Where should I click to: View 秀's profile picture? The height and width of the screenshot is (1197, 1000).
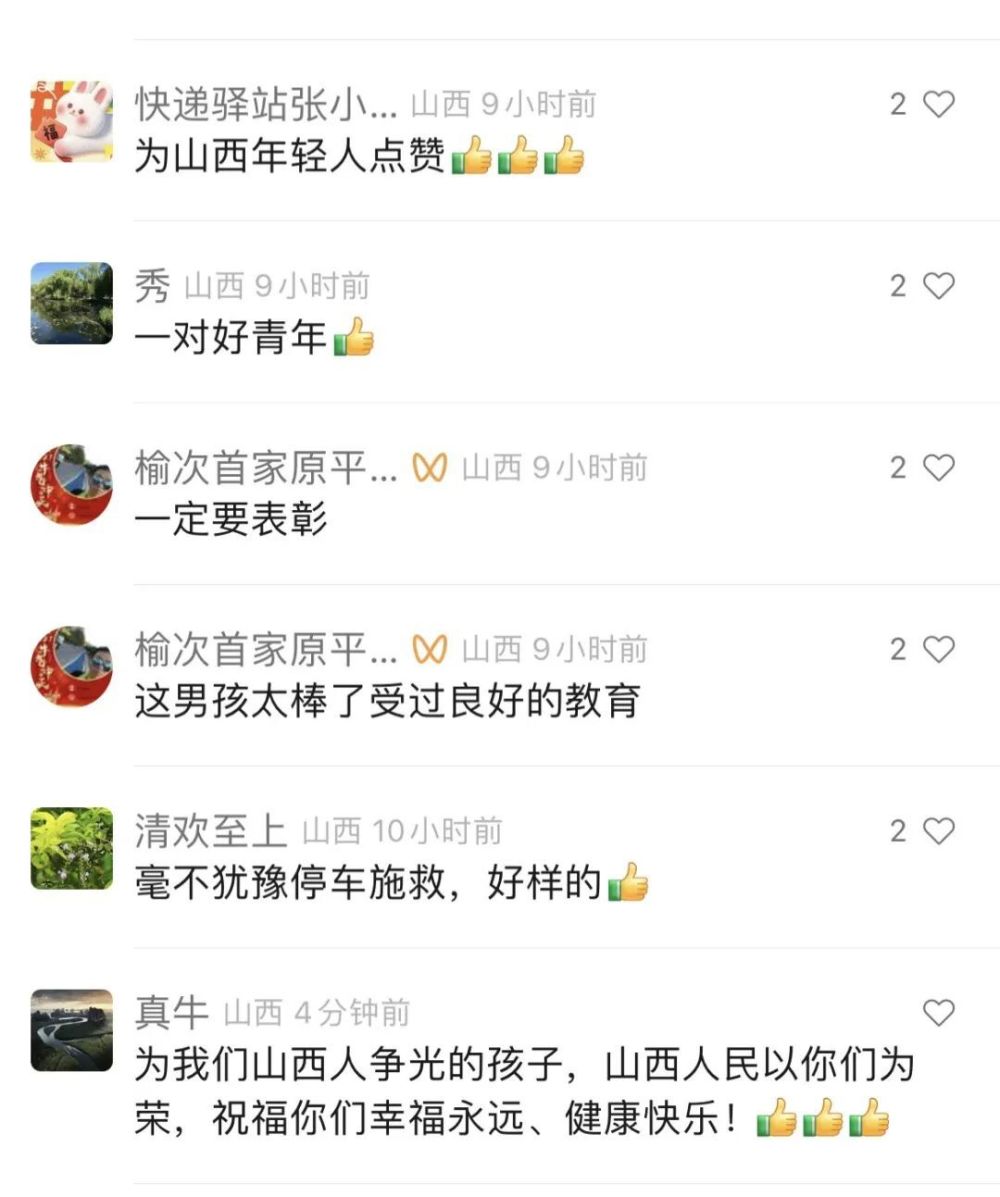(x=71, y=303)
